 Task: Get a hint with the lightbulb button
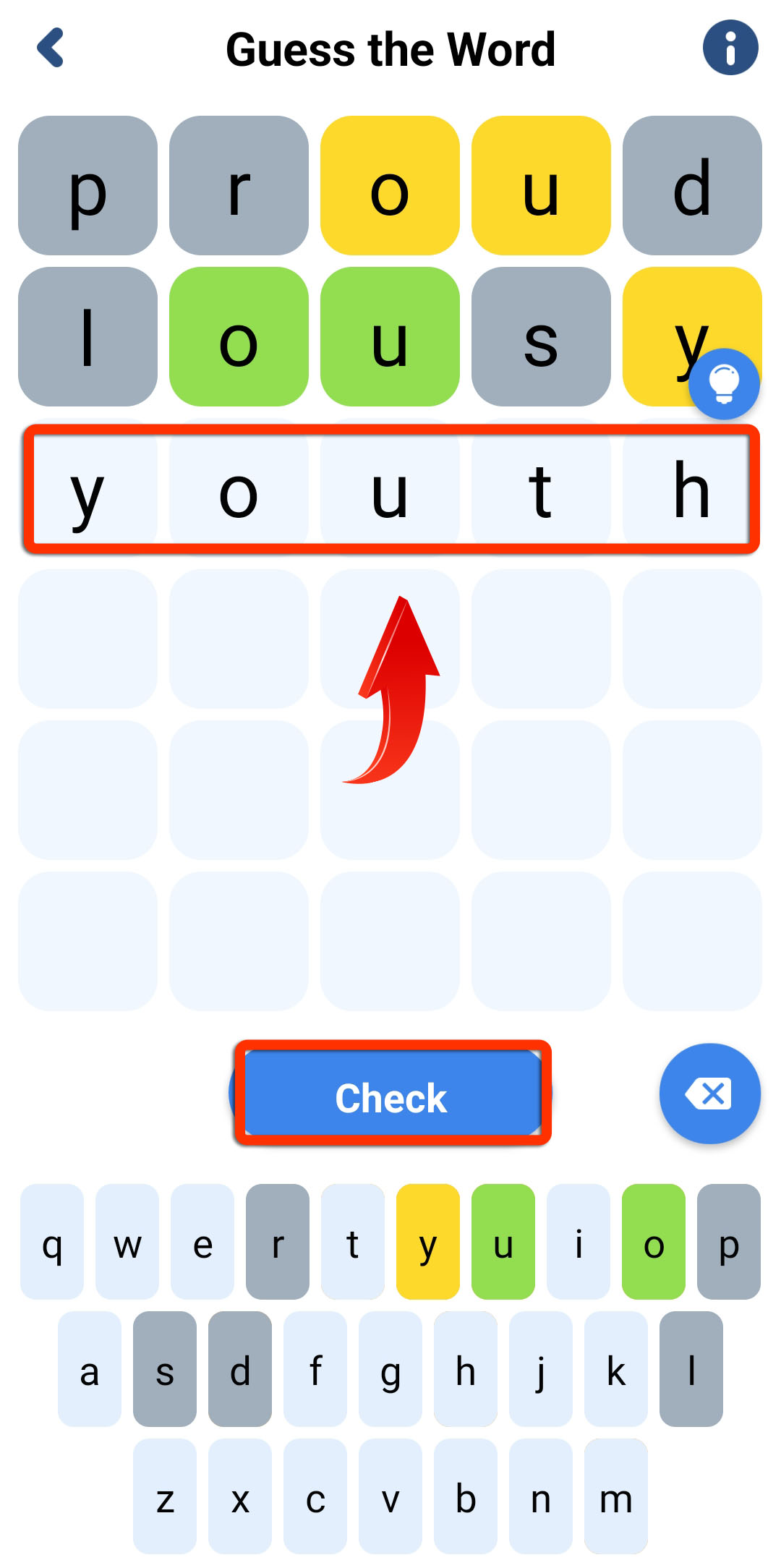click(724, 383)
